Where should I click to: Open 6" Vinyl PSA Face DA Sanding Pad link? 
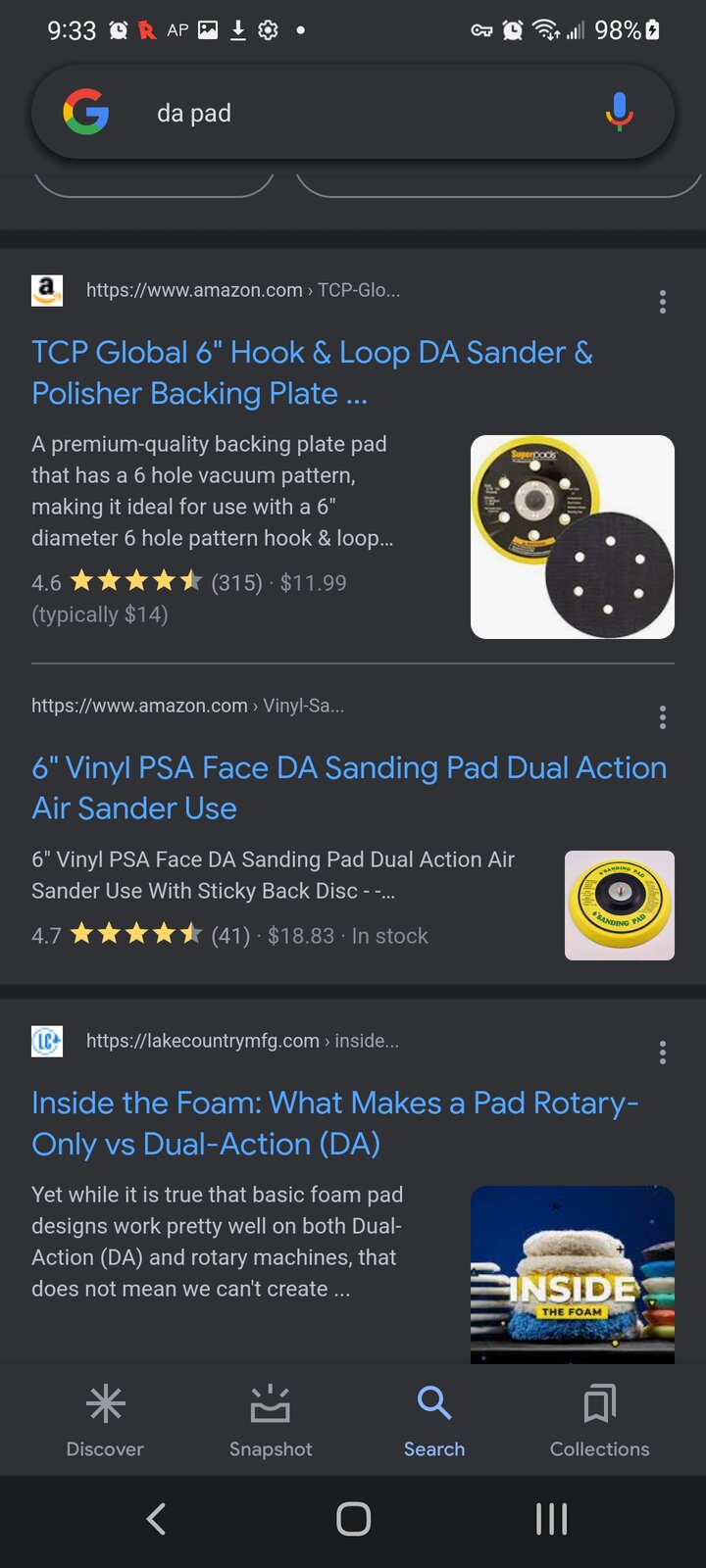pos(348,787)
